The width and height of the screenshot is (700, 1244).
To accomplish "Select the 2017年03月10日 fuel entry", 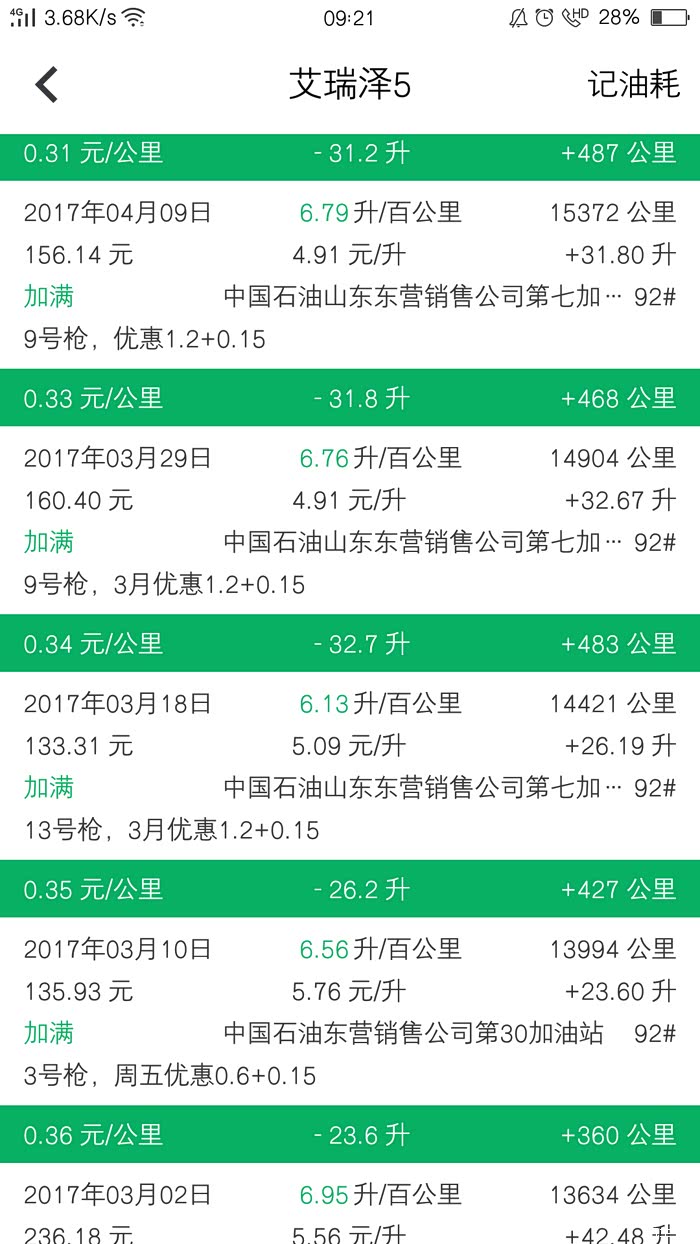I will 350,1012.
